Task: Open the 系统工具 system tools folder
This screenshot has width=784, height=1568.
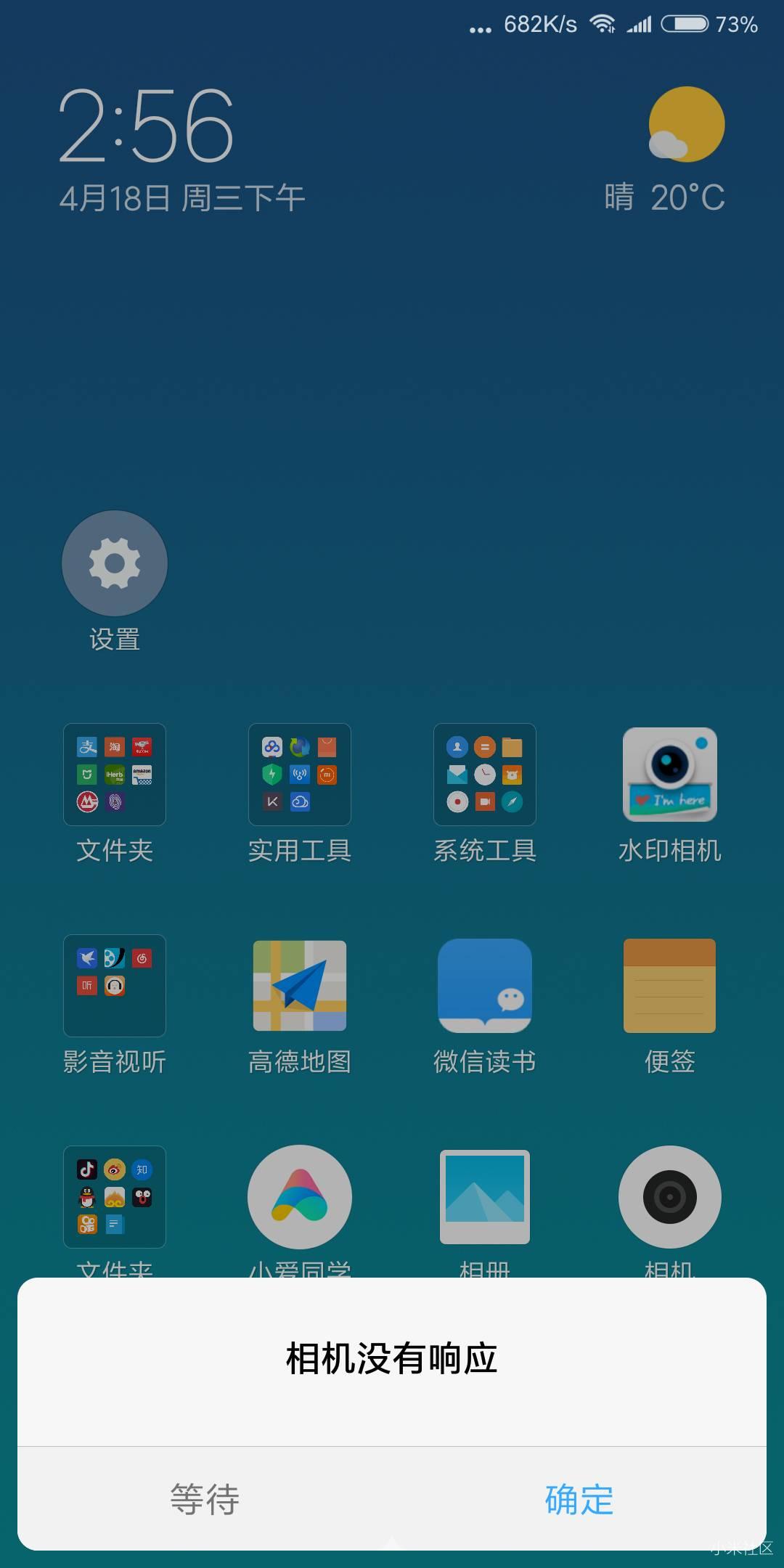Action: (x=484, y=775)
